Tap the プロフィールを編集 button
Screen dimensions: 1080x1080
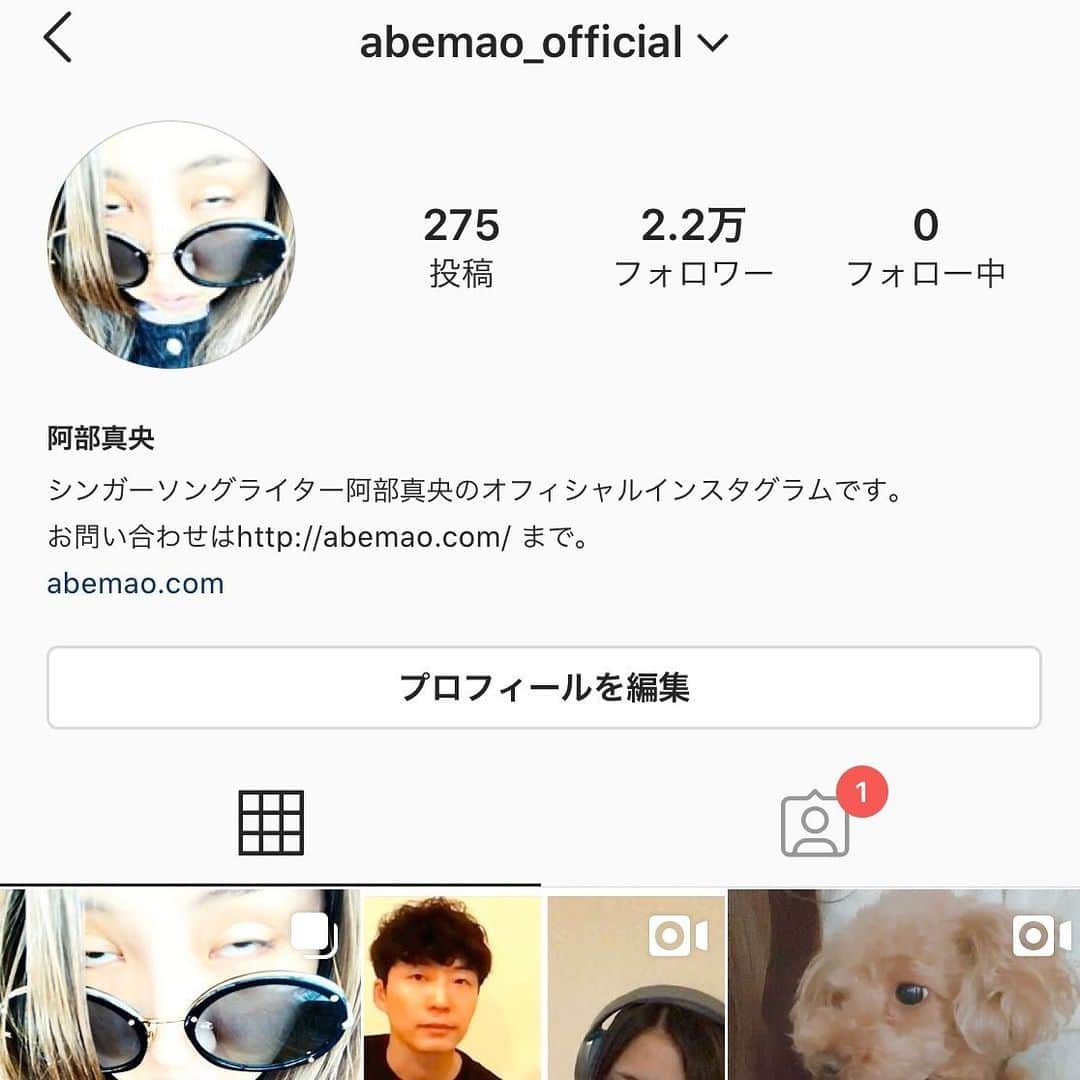[544, 688]
